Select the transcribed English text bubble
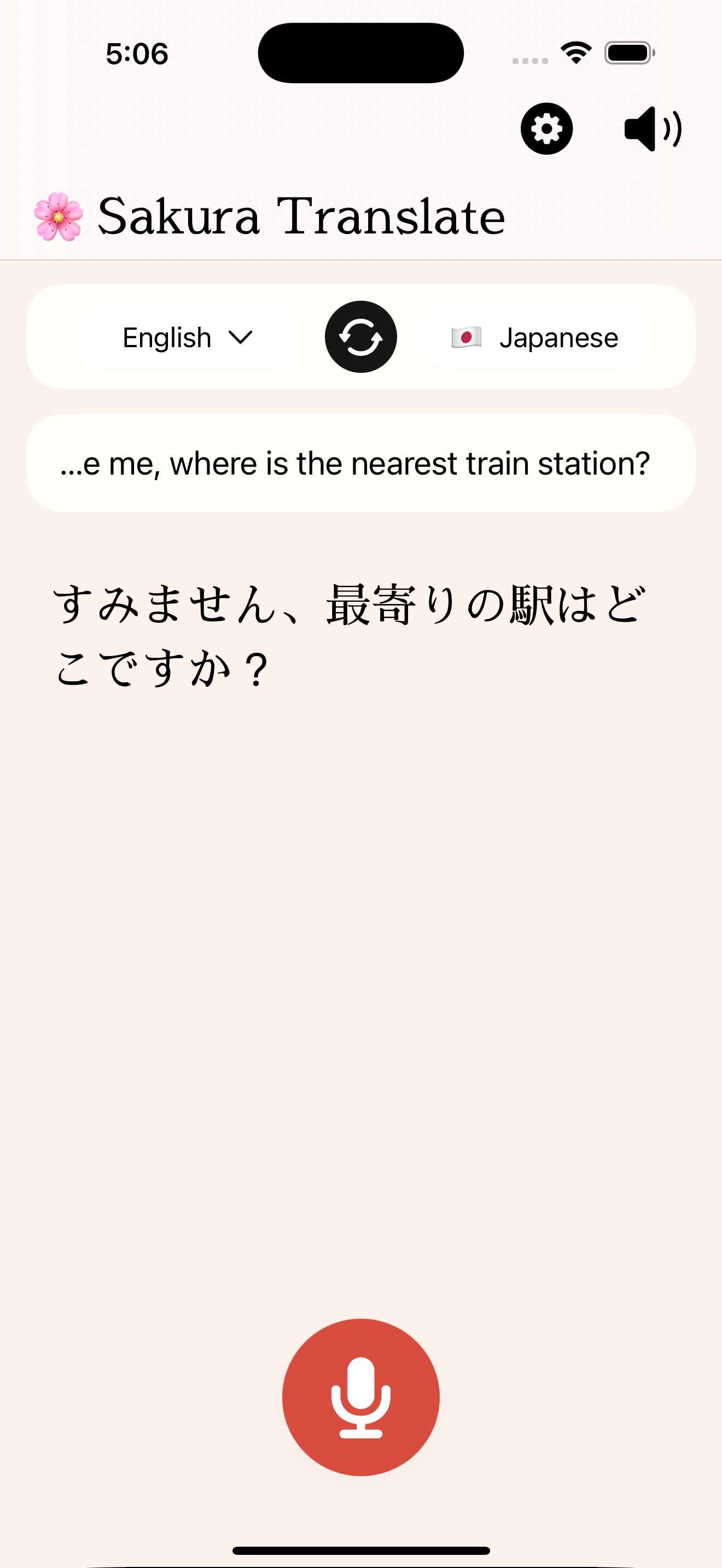This screenshot has height=1568, width=722. 360,463
